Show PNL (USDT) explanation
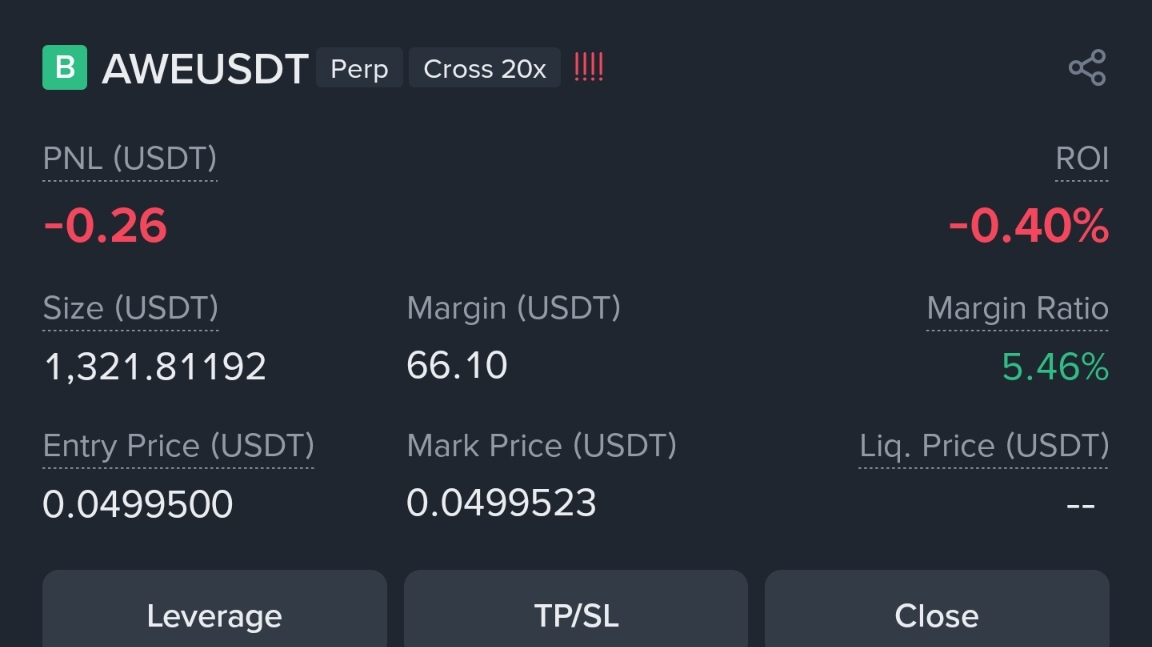Image resolution: width=1152 pixels, height=647 pixels. [130, 159]
